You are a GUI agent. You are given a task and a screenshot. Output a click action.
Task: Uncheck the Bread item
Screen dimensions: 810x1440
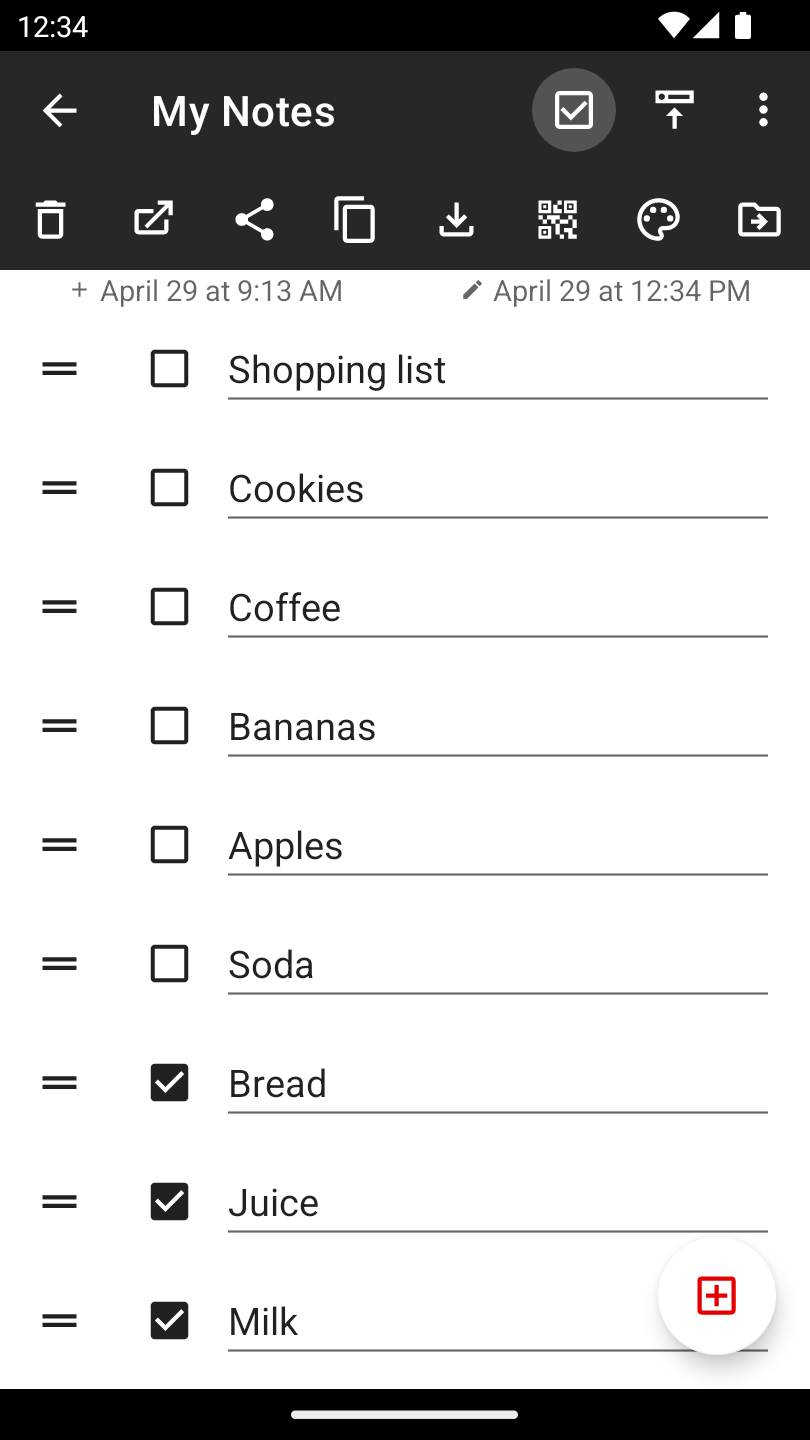(x=169, y=1083)
